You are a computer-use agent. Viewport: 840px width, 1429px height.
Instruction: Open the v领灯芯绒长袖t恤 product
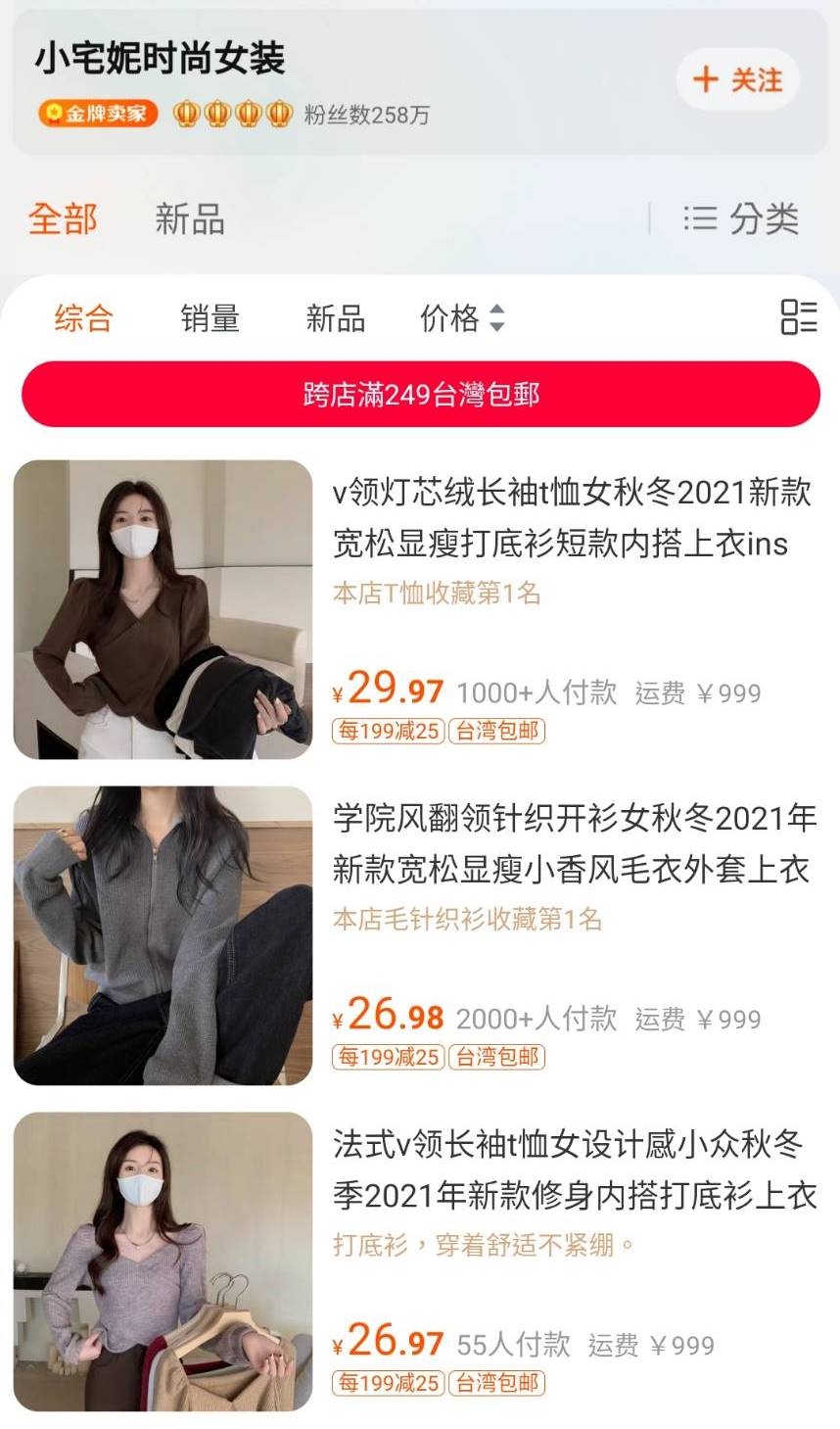coord(572,517)
